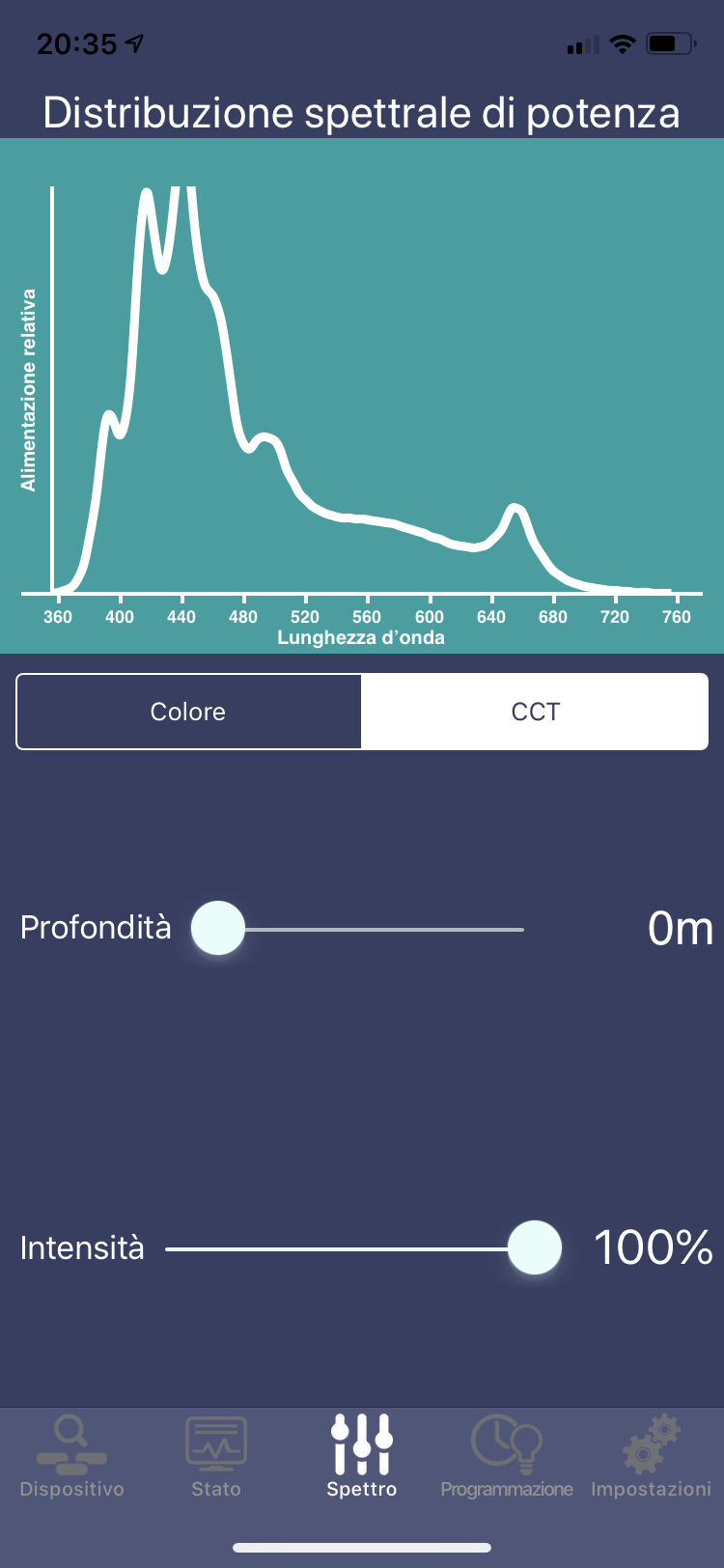Switch to the Impostazioni tab

[652, 1456]
